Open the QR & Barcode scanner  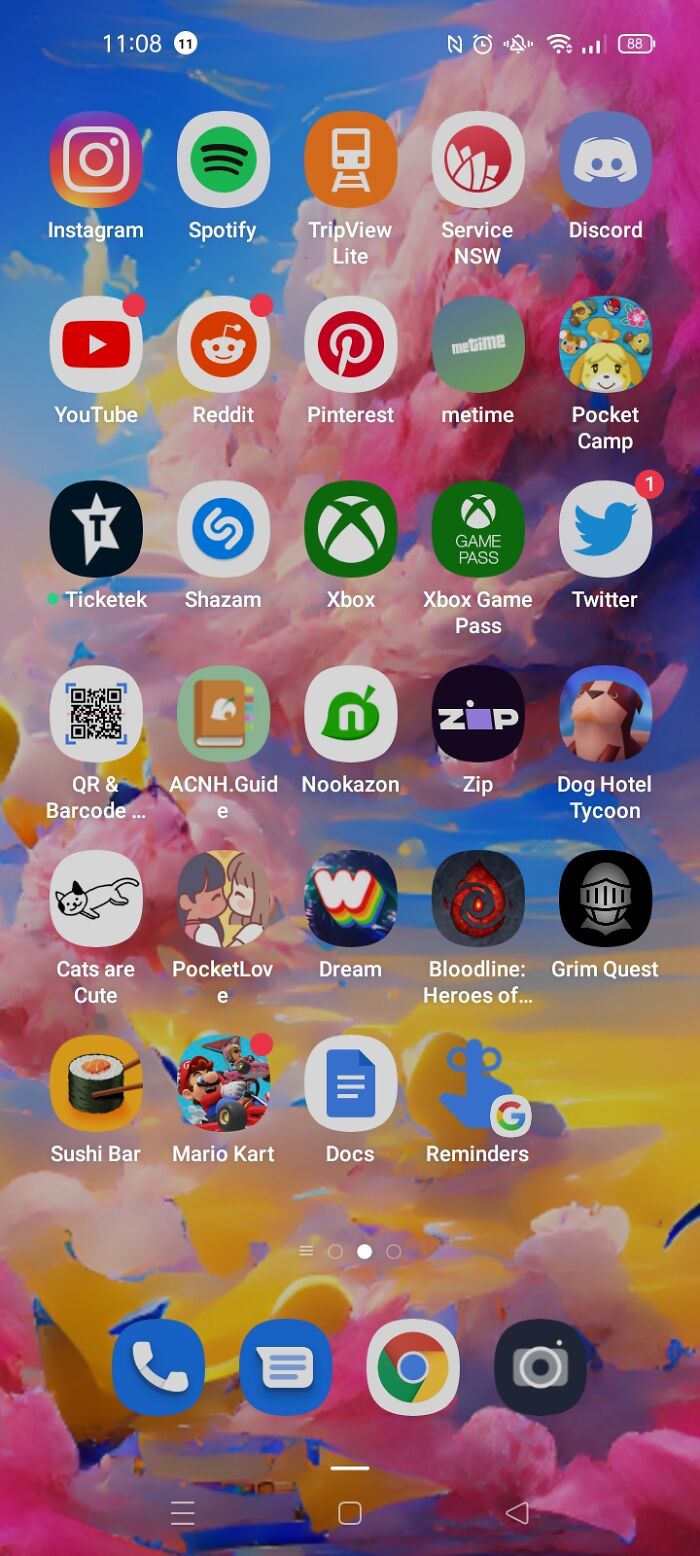click(96, 714)
